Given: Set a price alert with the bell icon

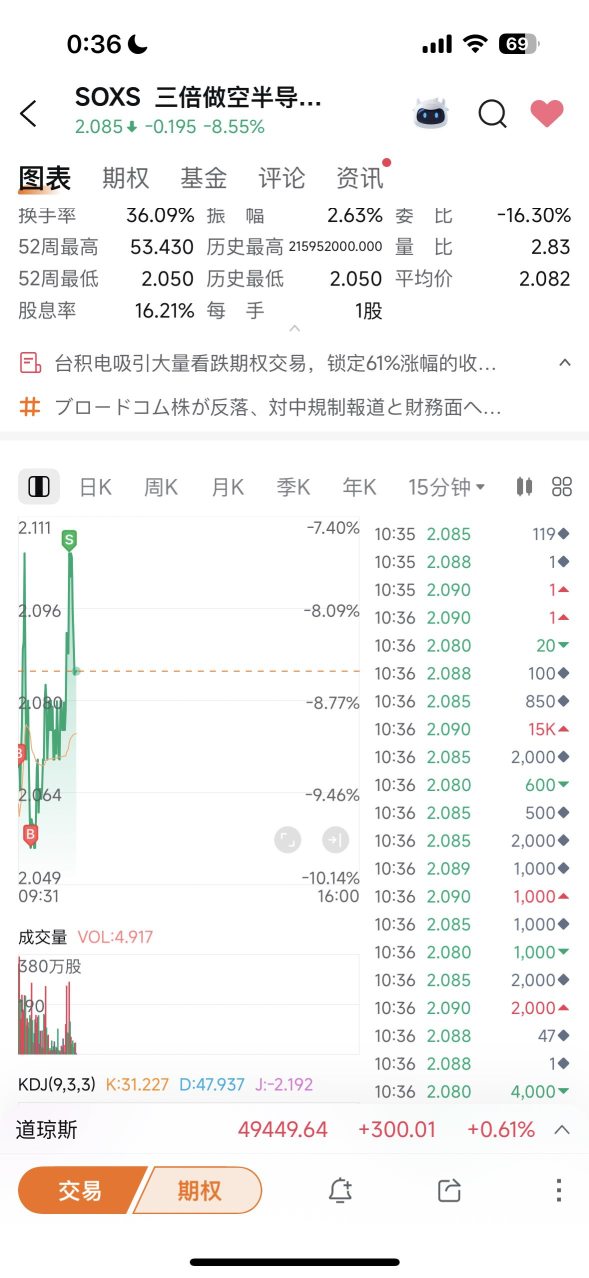Looking at the screenshot, I should click(x=340, y=1190).
